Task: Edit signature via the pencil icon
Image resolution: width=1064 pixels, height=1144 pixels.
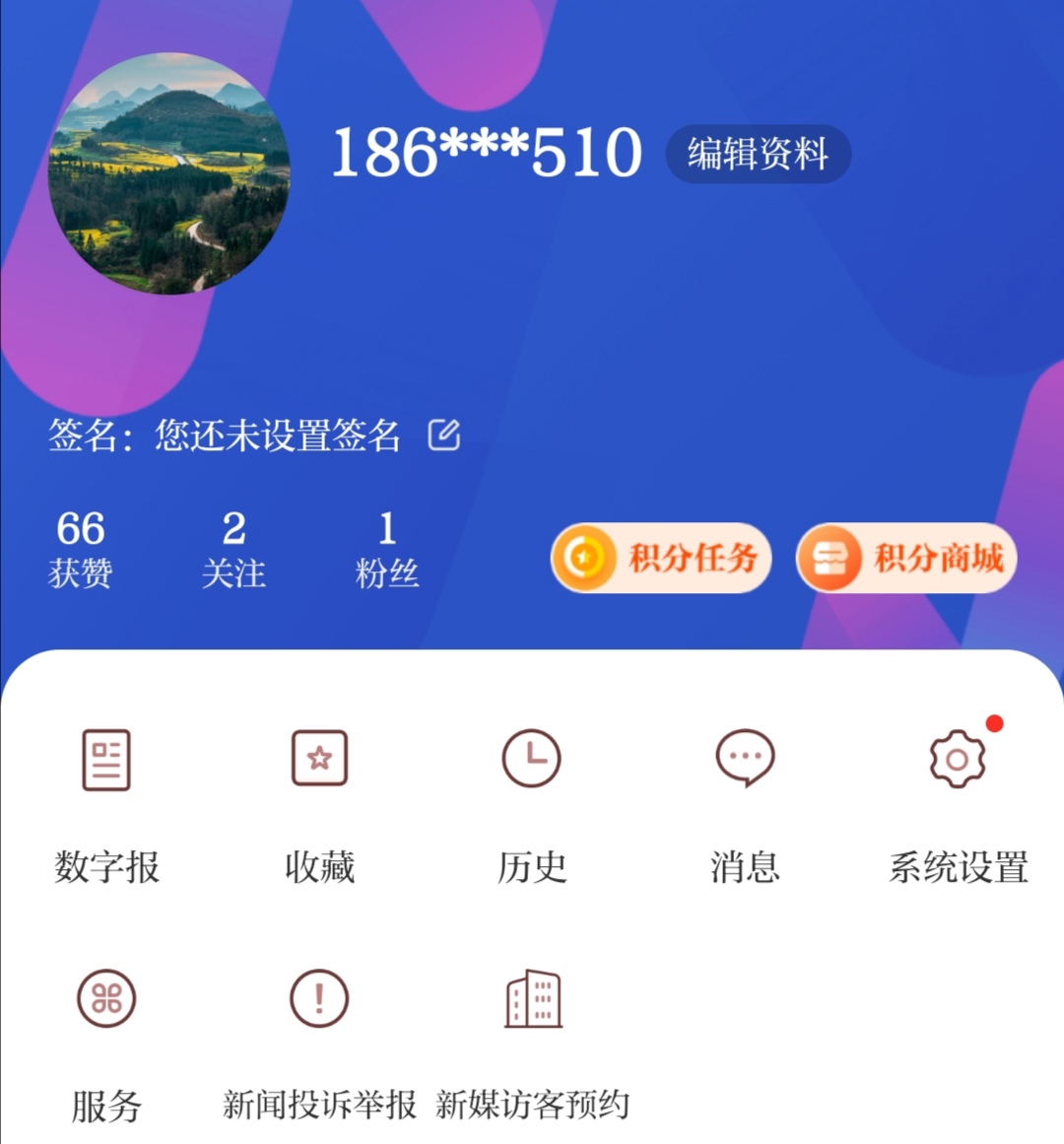Action: coord(444,435)
